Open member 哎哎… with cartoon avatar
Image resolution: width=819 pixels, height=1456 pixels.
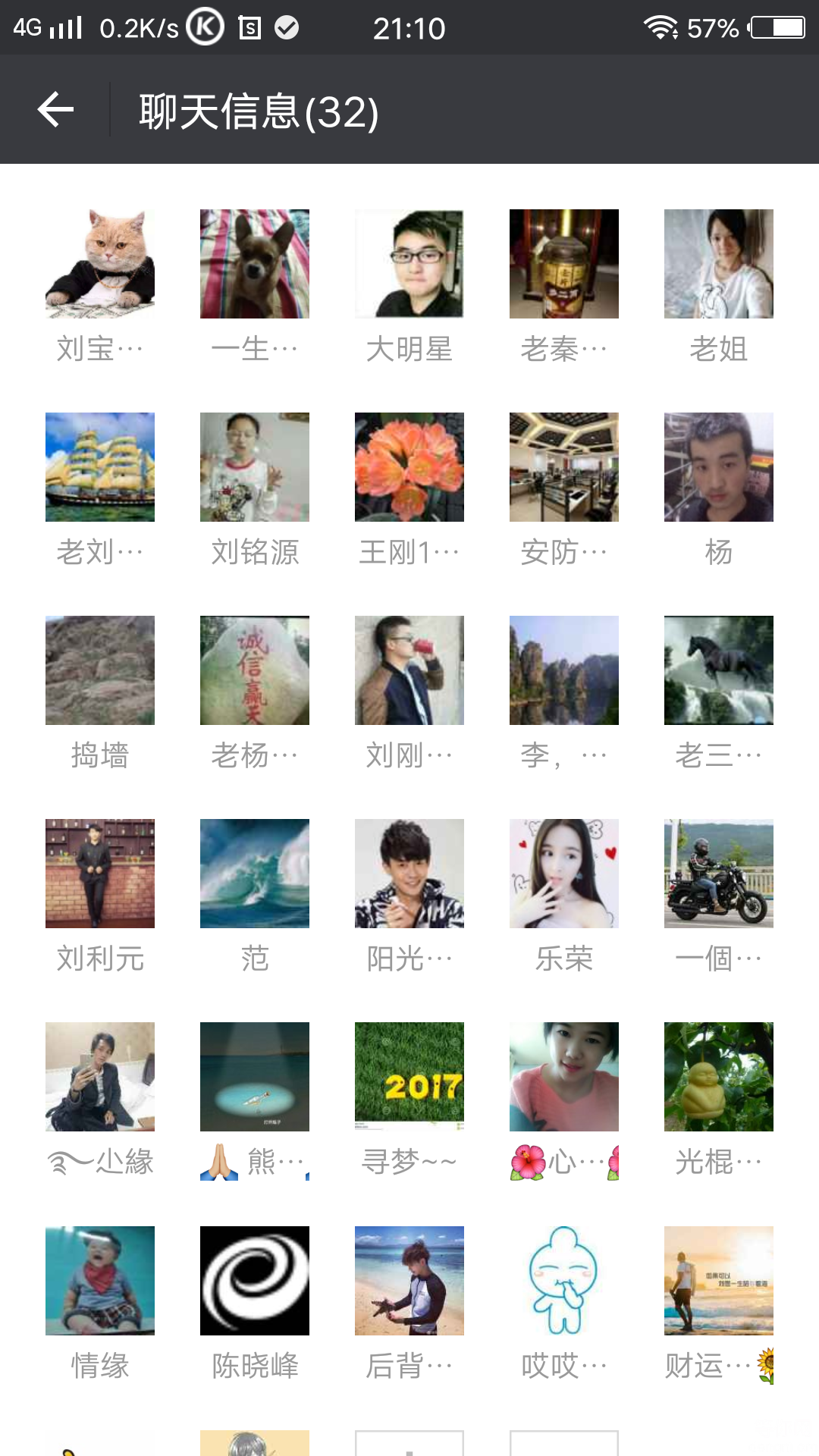563,1280
